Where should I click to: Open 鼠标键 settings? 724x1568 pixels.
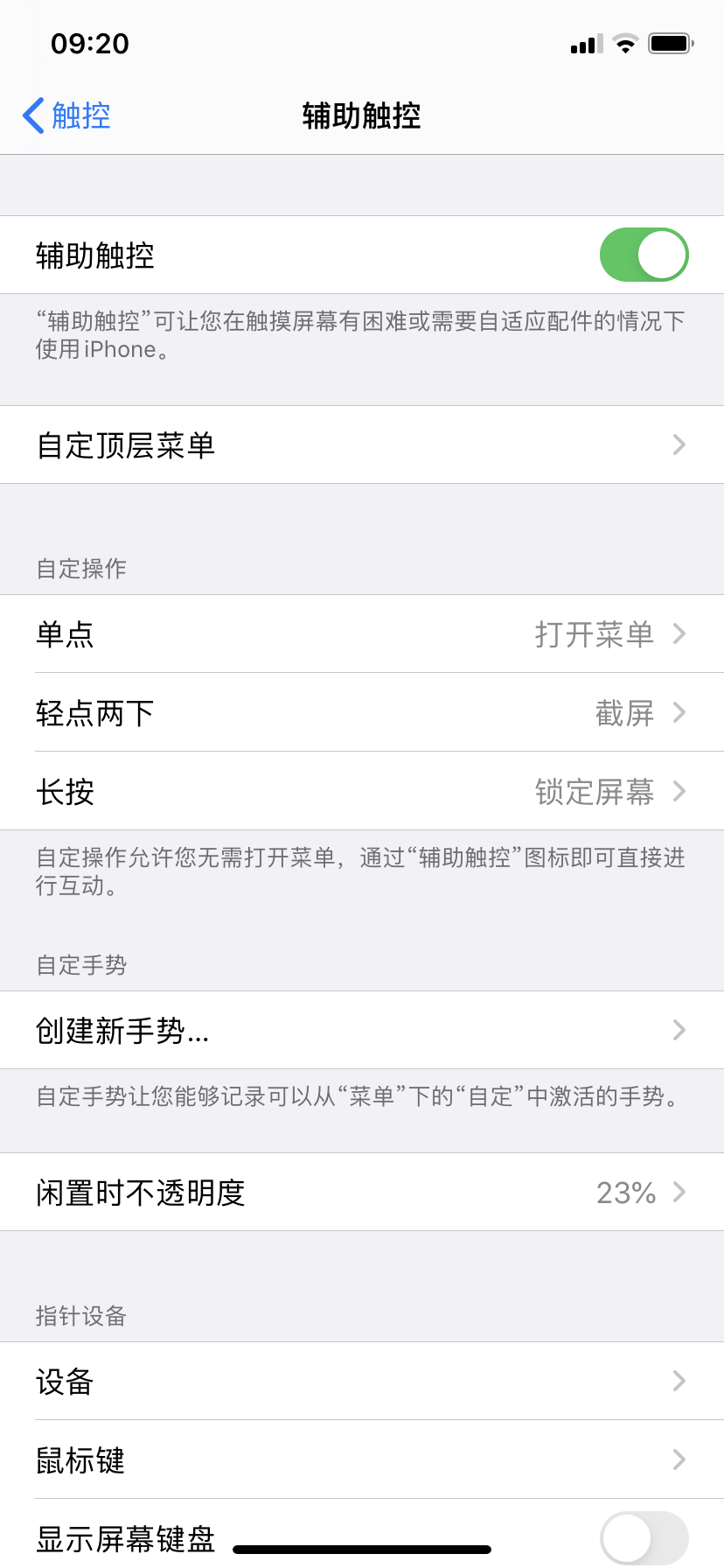[362, 1459]
